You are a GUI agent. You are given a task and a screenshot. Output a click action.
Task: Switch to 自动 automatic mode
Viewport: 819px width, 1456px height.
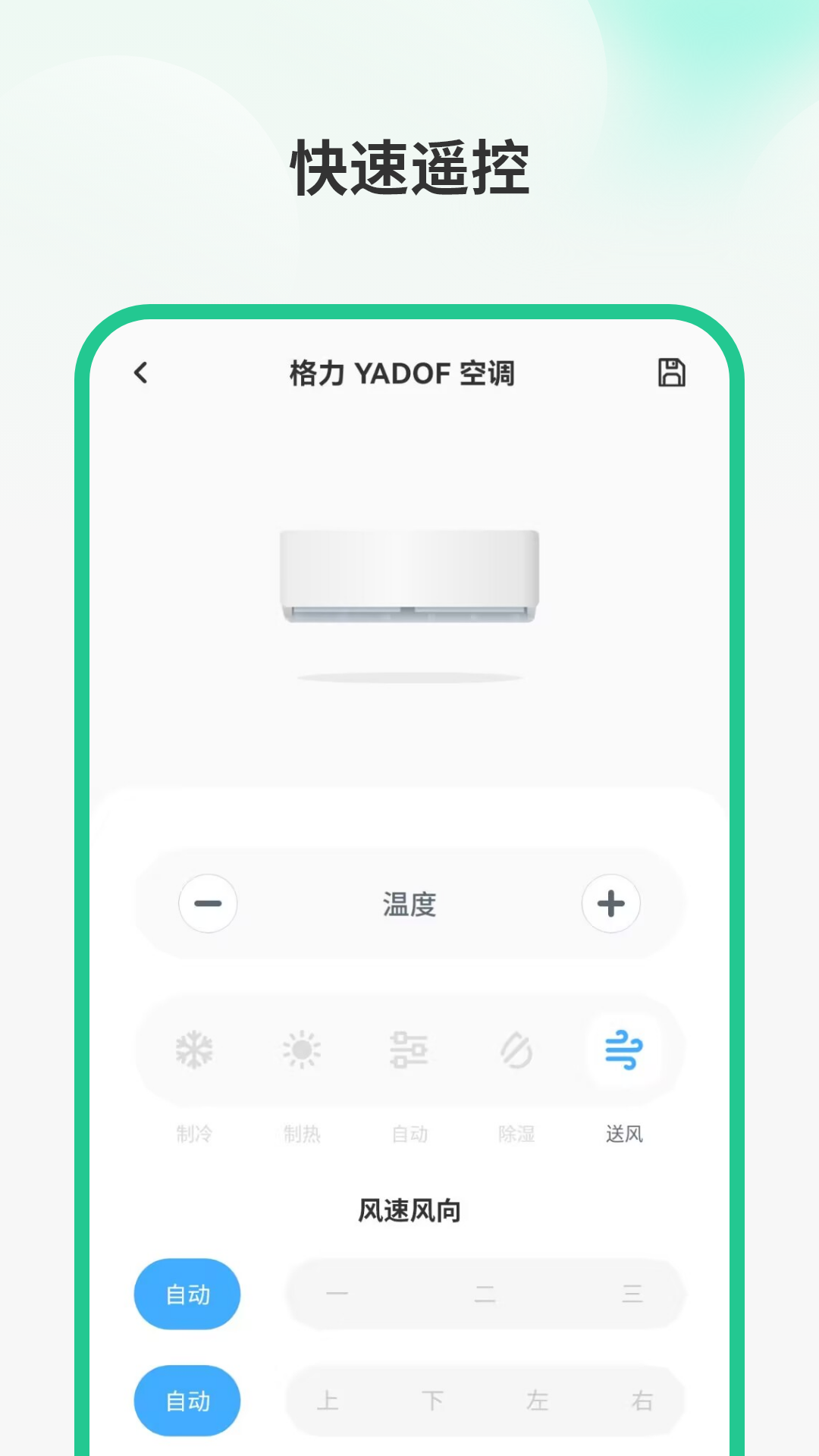(409, 1050)
